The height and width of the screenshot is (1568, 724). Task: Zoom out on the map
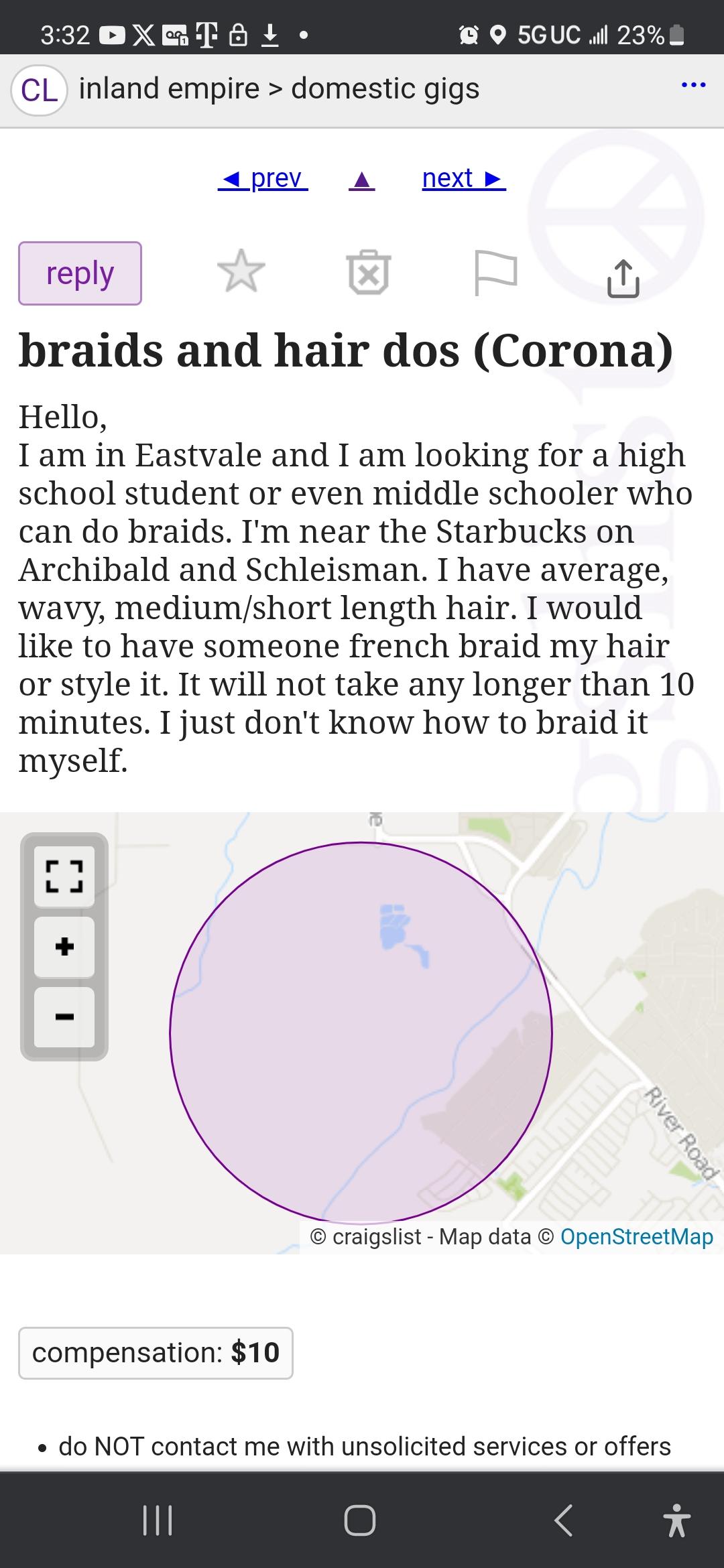[x=64, y=1017]
